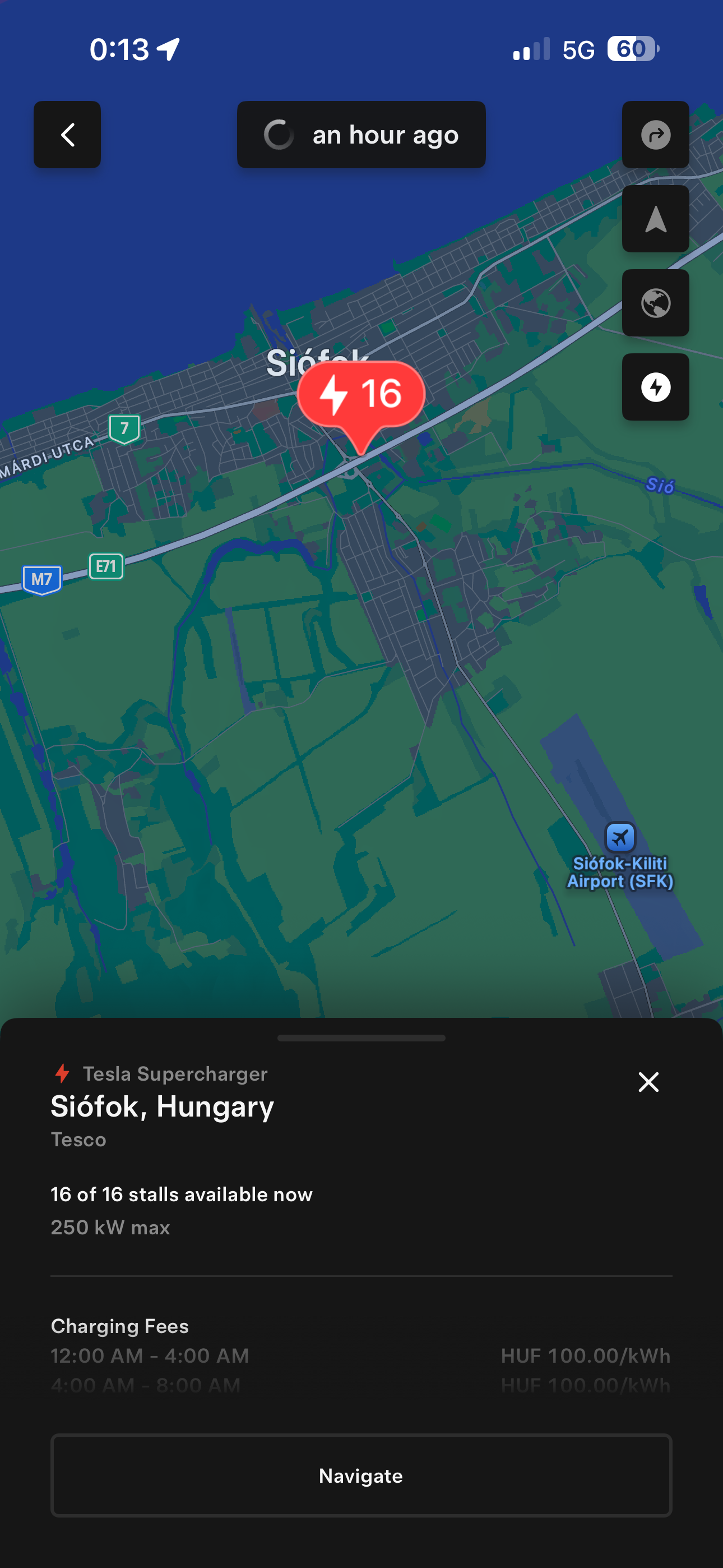Select the Siófok Supercharger pin with 16
This screenshot has width=723, height=1568.
coord(361,394)
